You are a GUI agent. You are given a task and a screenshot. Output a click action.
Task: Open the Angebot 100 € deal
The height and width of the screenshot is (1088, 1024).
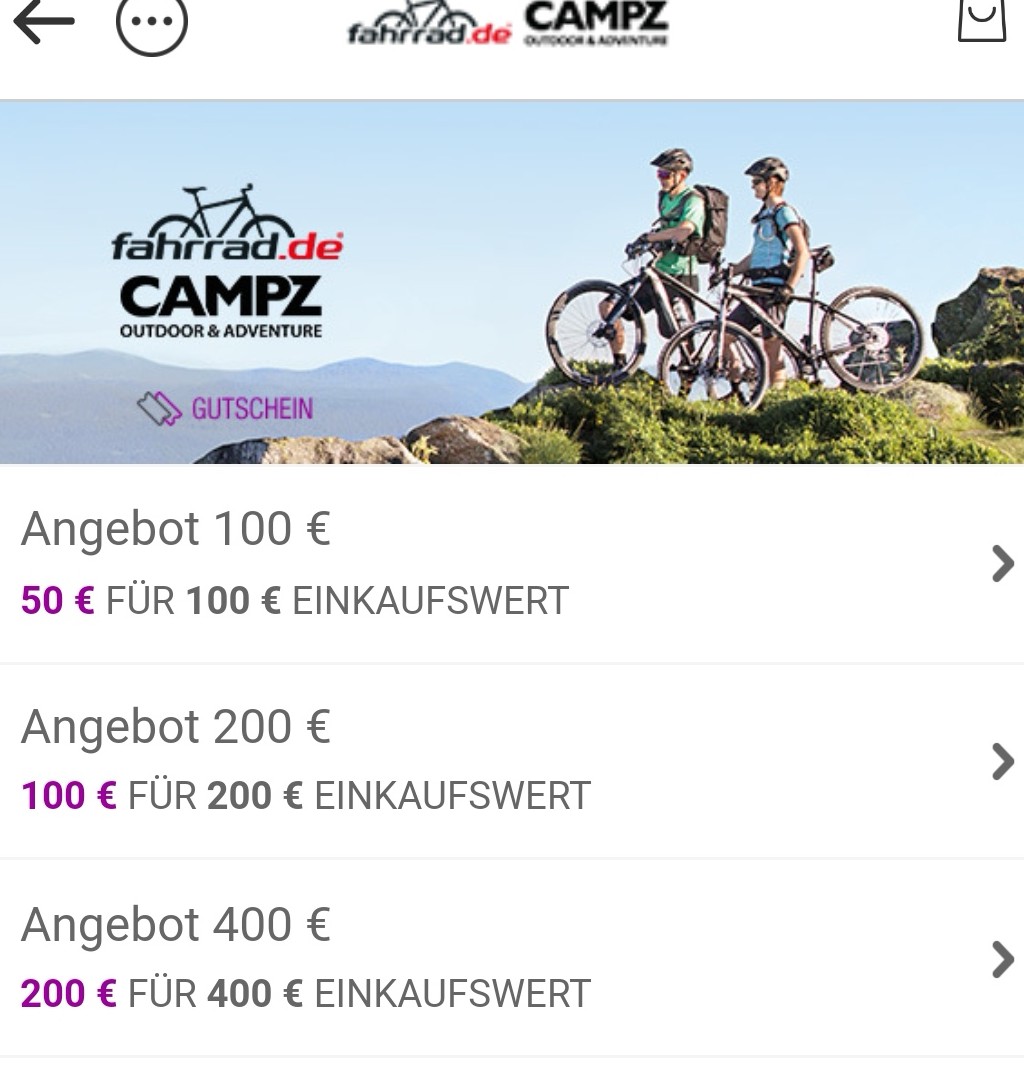point(512,564)
